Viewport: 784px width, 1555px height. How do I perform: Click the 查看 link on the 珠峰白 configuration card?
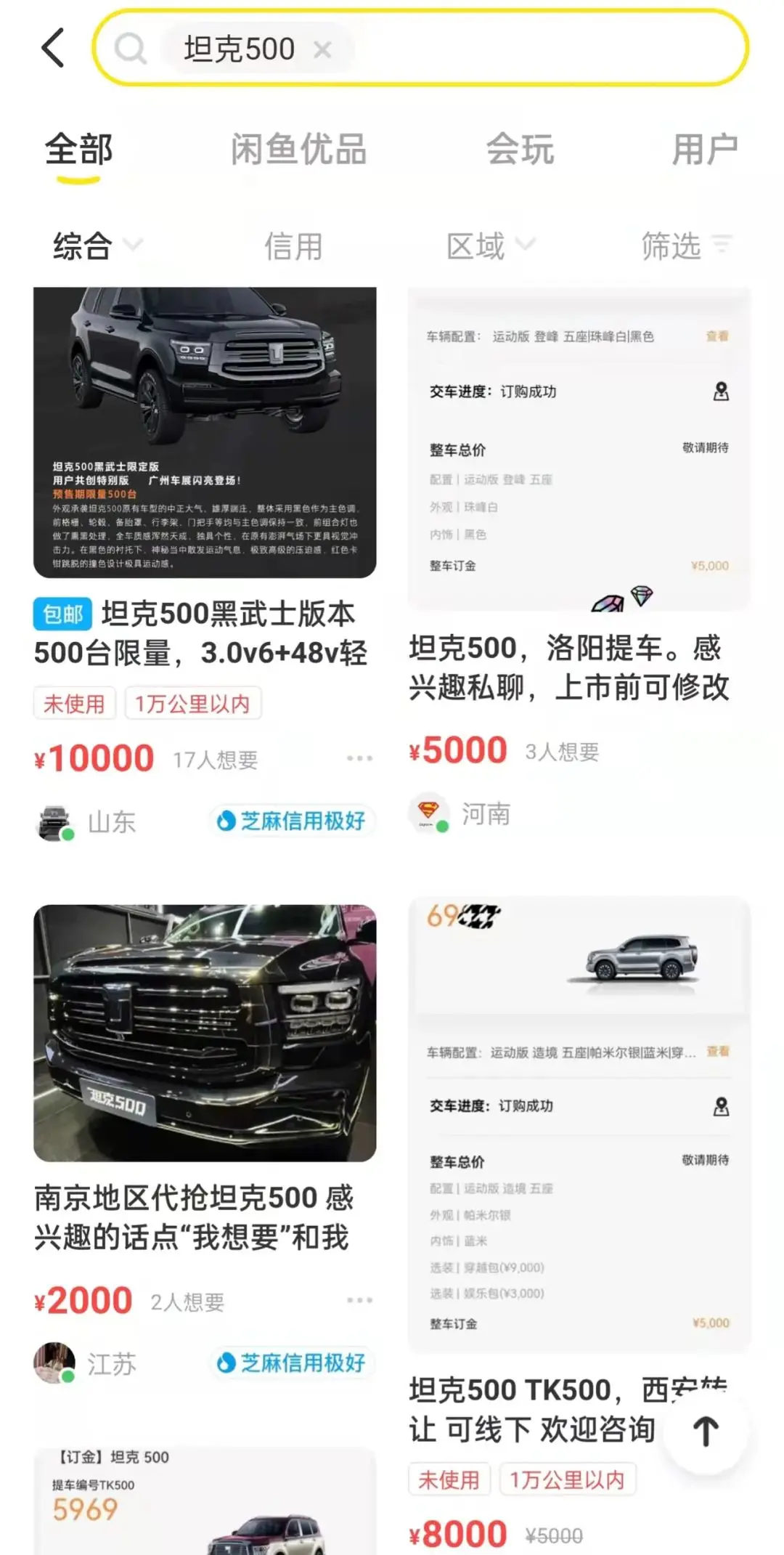tap(716, 336)
